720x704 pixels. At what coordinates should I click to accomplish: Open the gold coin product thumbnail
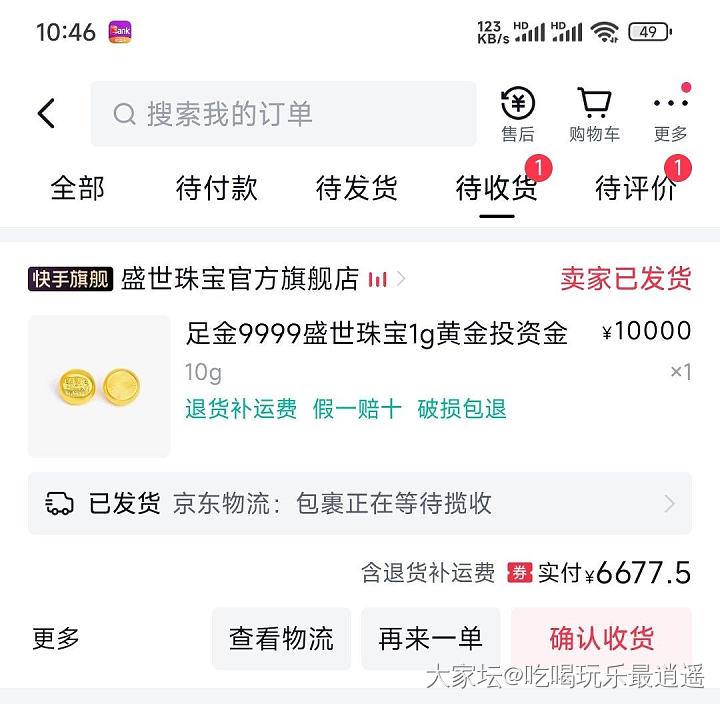click(99, 386)
